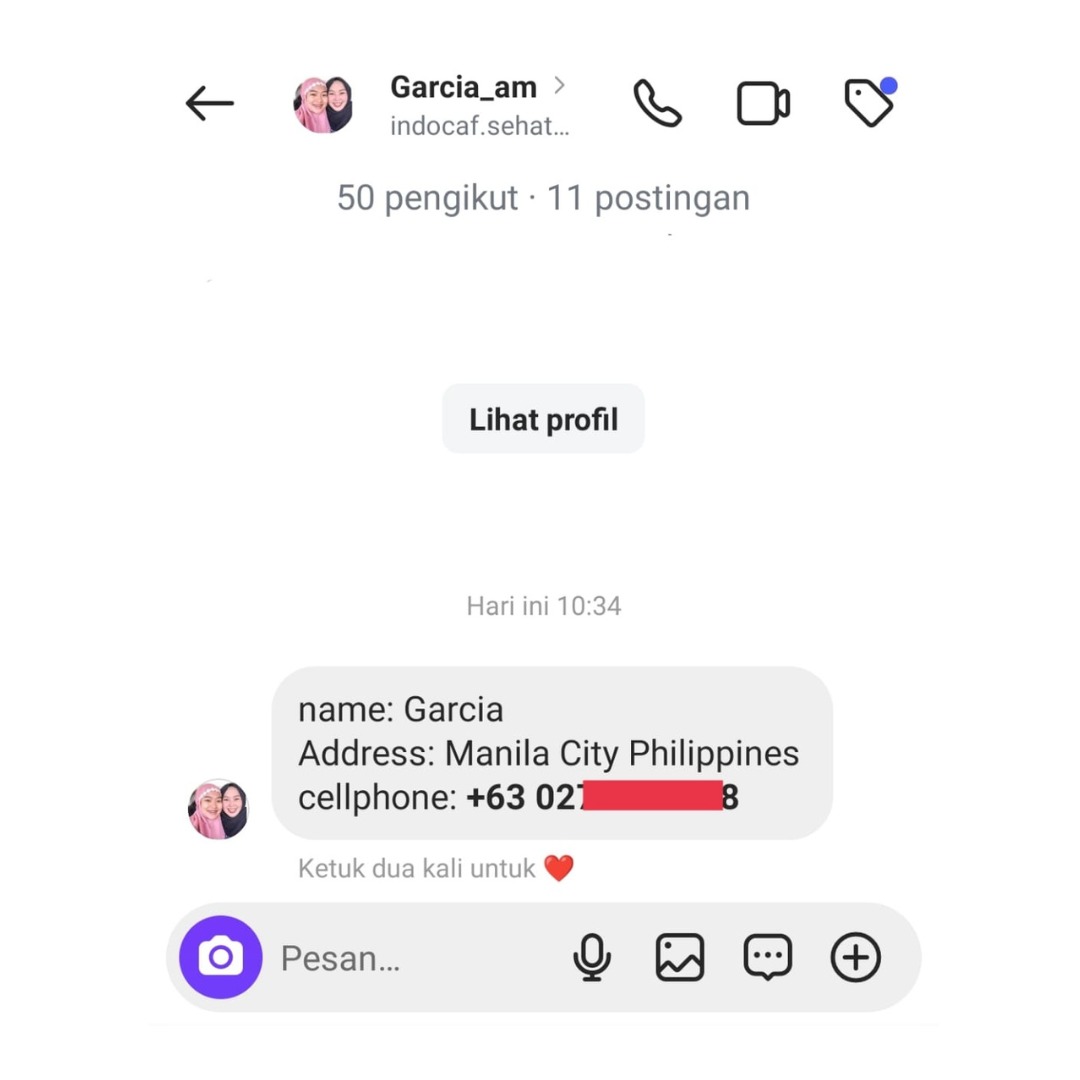Open more options with the plus icon
Screen dimensions: 1080x1080
(x=856, y=957)
